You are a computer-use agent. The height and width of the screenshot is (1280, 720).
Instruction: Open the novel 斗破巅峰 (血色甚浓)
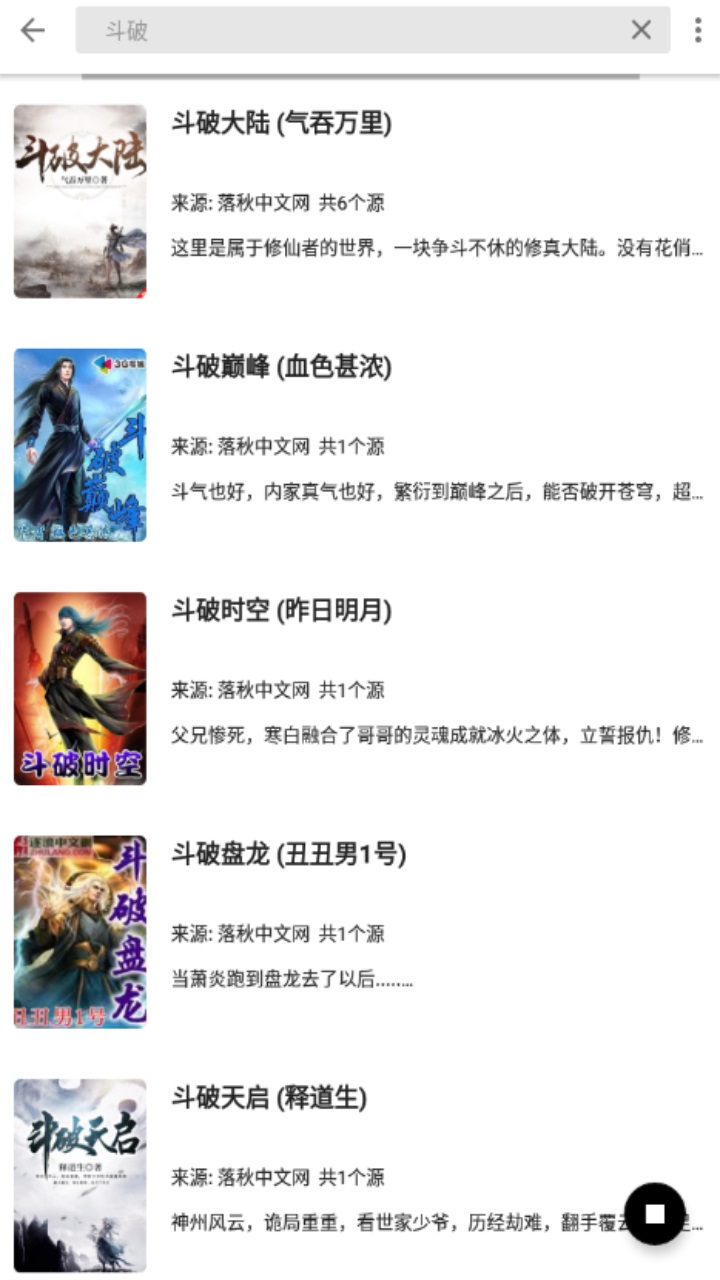pos(283,366)
